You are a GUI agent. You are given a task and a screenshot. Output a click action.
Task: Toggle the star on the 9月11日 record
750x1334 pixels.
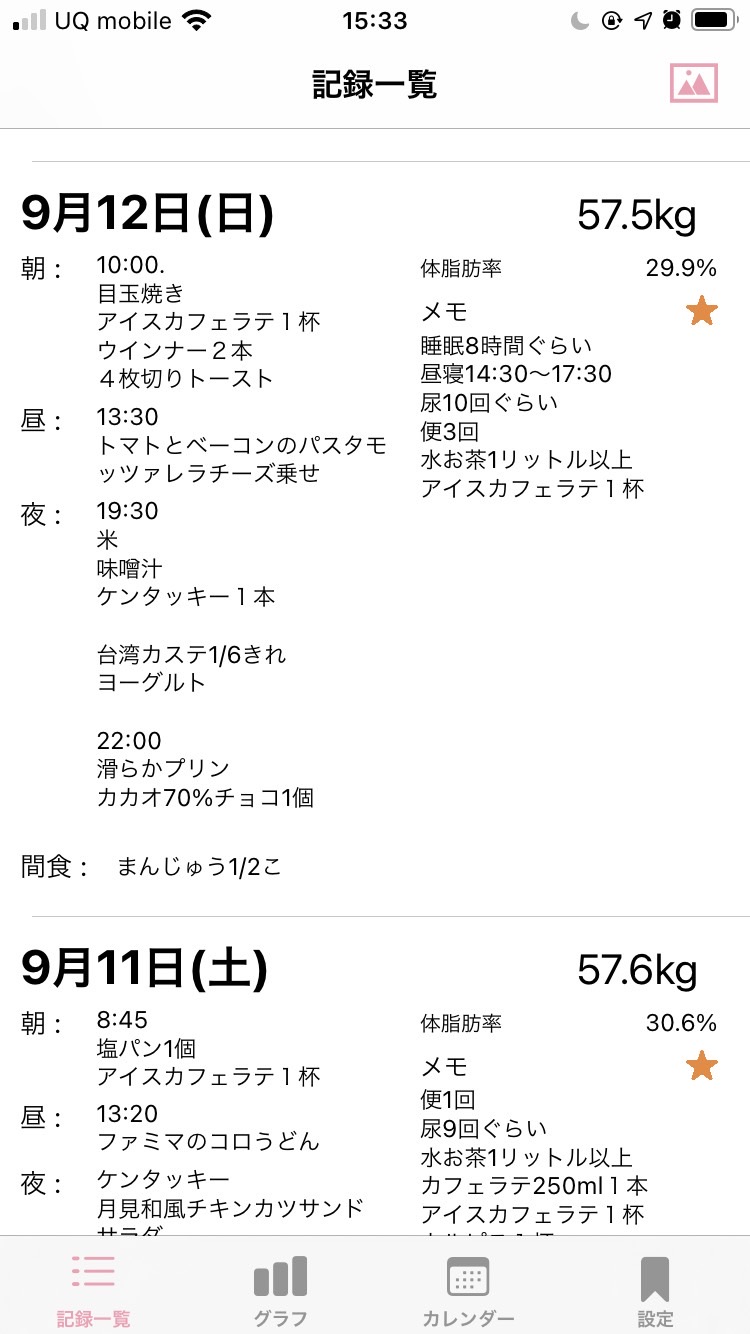click(702, 1066)
